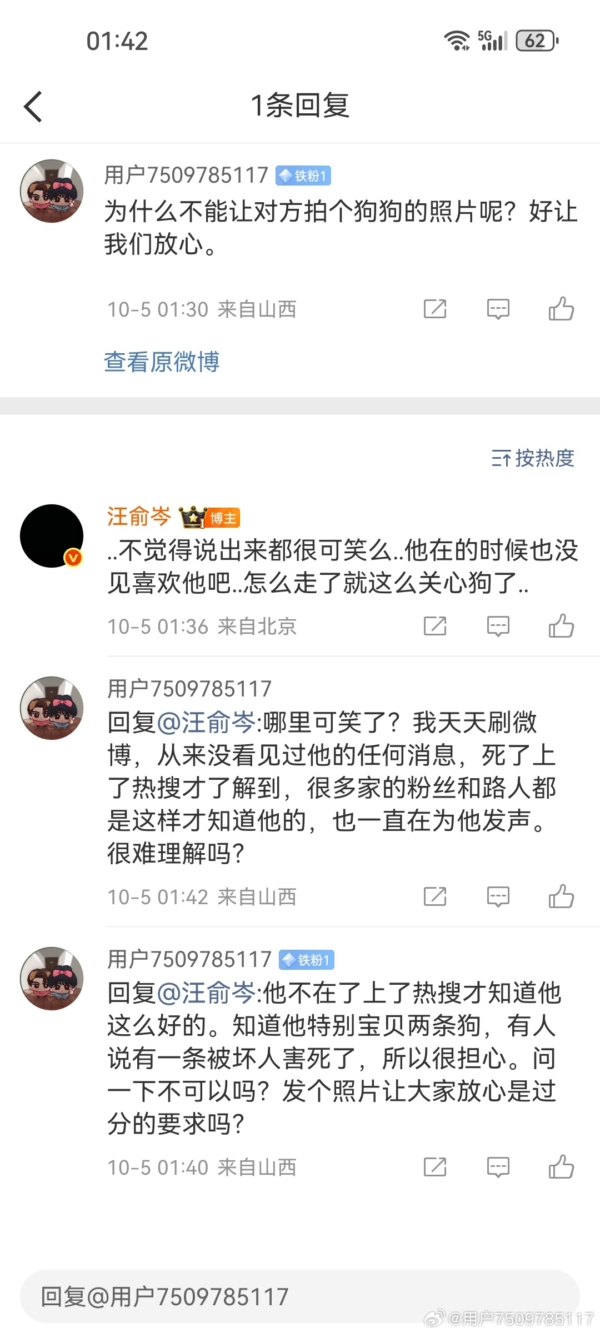Like the 01:40 reply from 山西
Image resolution: width=600 pixels, height=1333 pixels.
coord(561,1166)
